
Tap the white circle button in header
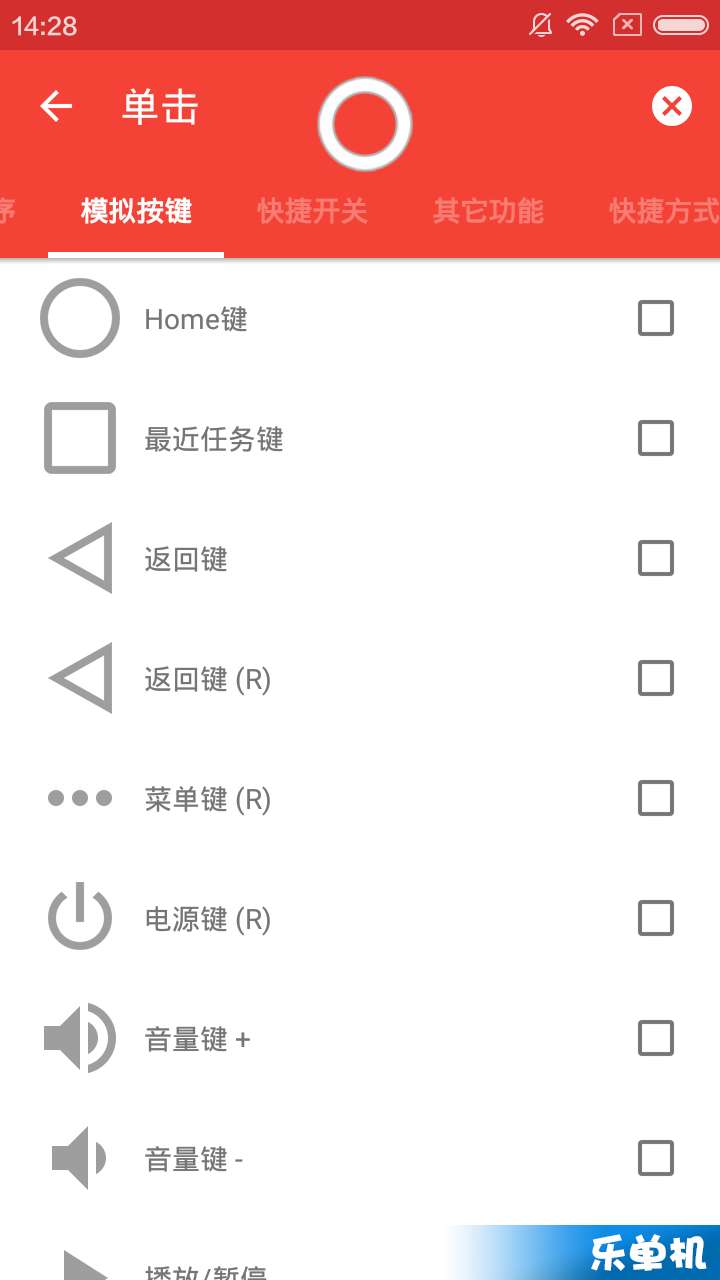[x=365, y=125]
